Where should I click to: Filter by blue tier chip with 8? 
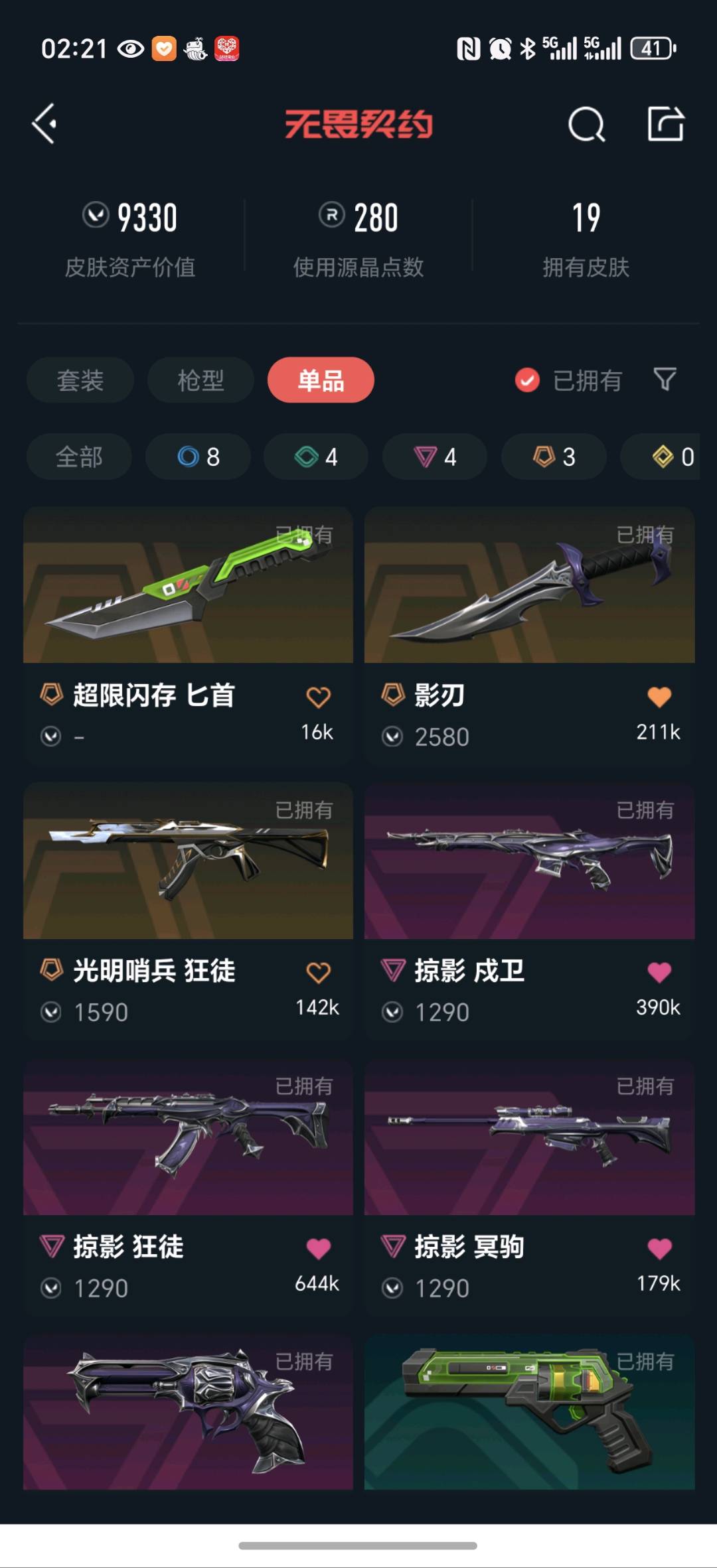[x=198, y=457]
